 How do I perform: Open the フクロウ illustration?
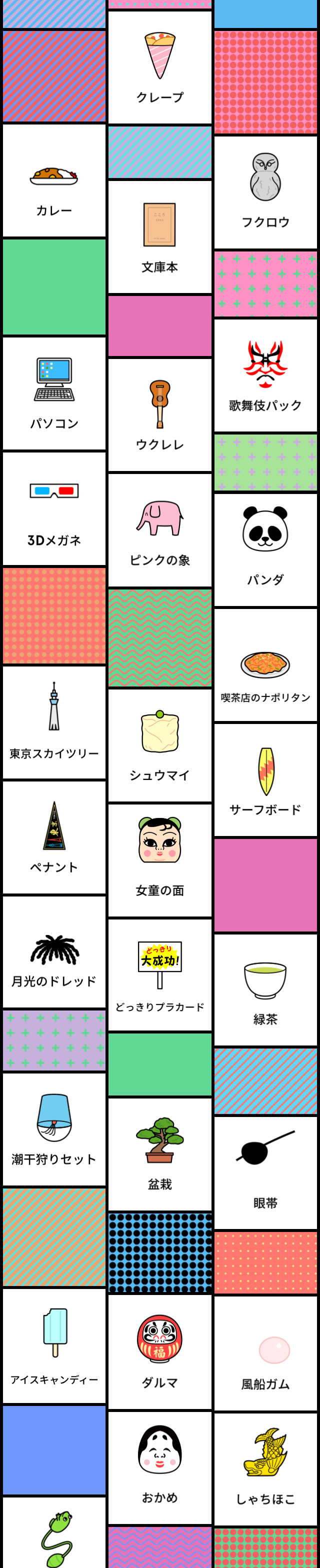point(265,191)
